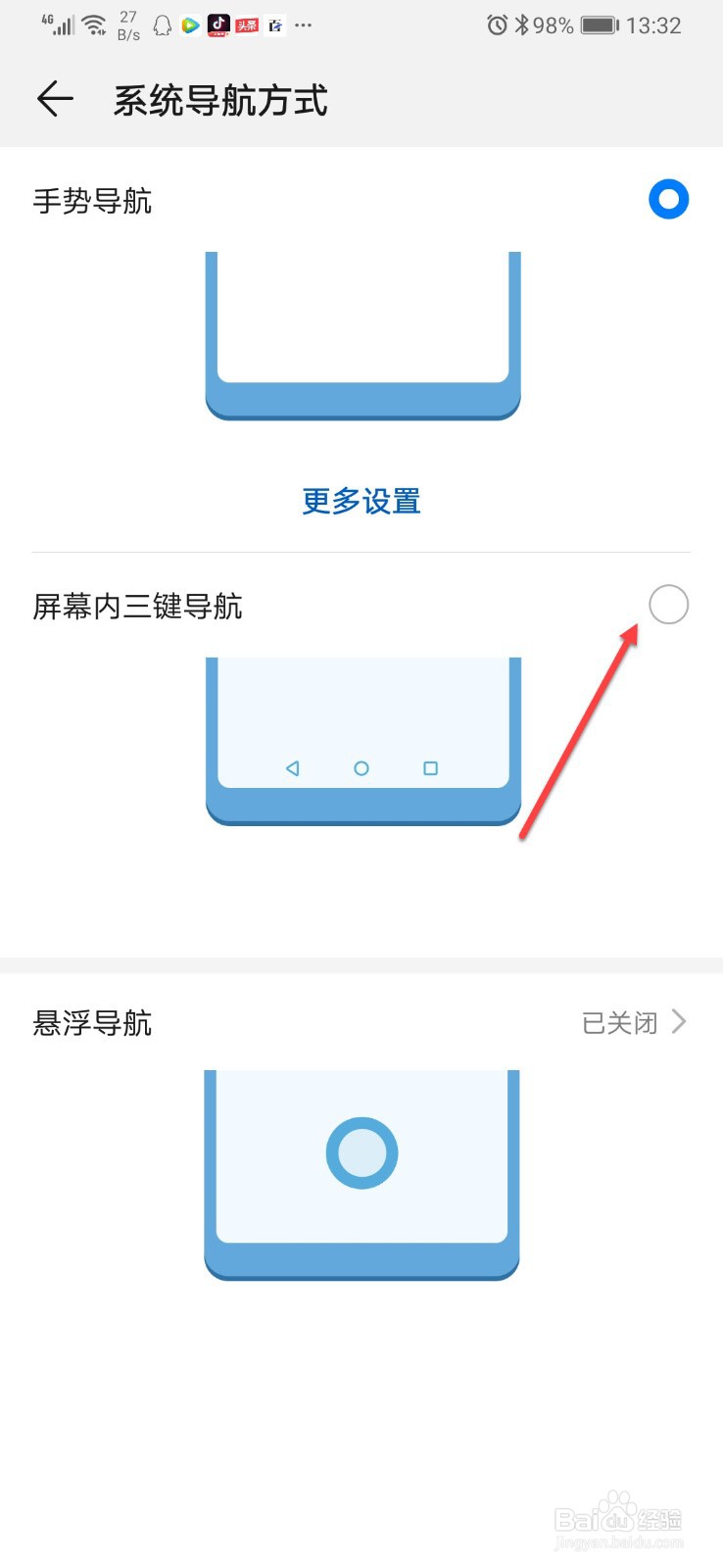Image resolution: width=723 pixels, height=1568 pixels.
Task: Go back with the arrow on 系统导航方式
Action: tap(54, 99)
